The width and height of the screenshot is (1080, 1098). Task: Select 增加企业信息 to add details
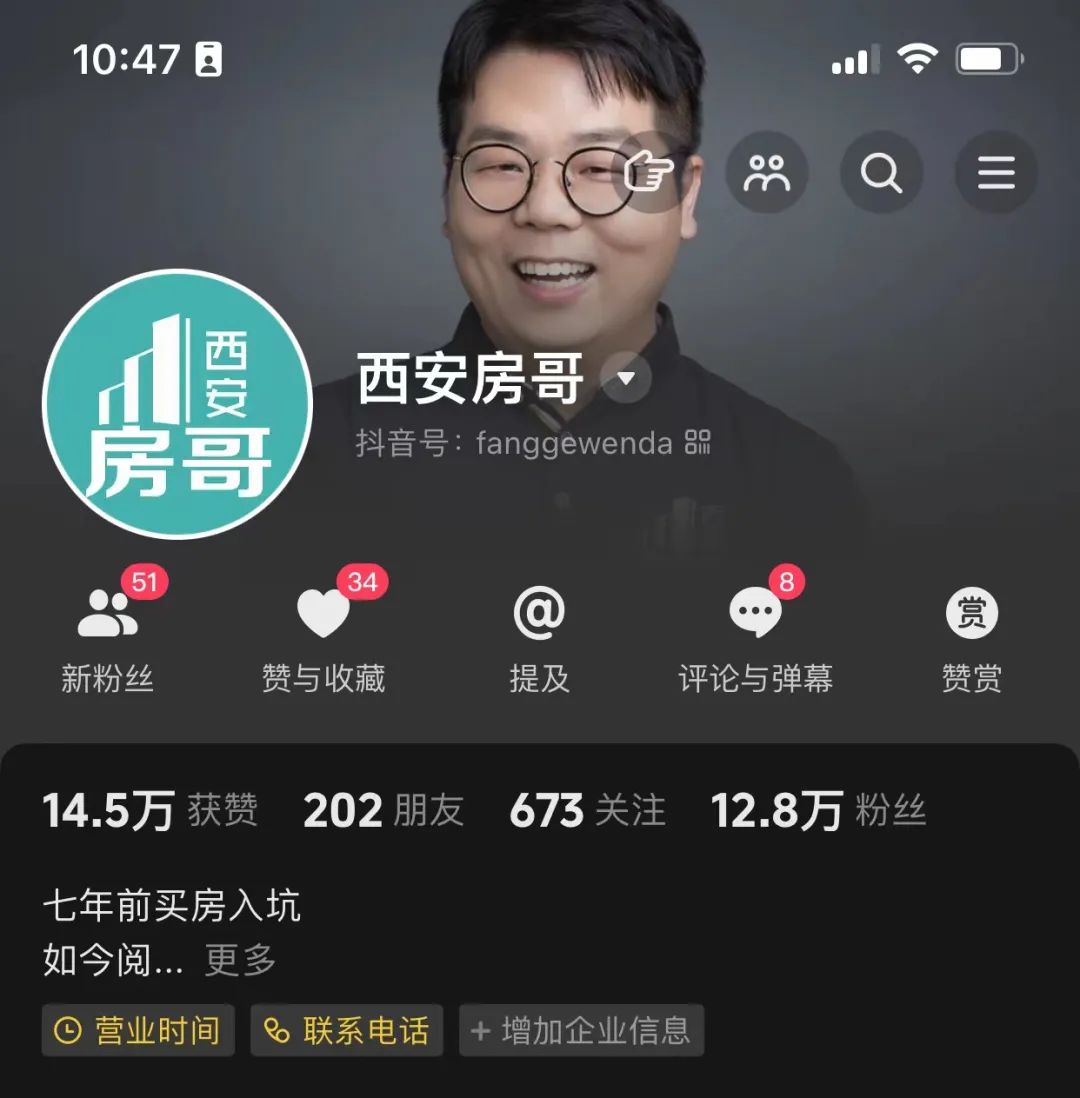tap(581, 1030)
